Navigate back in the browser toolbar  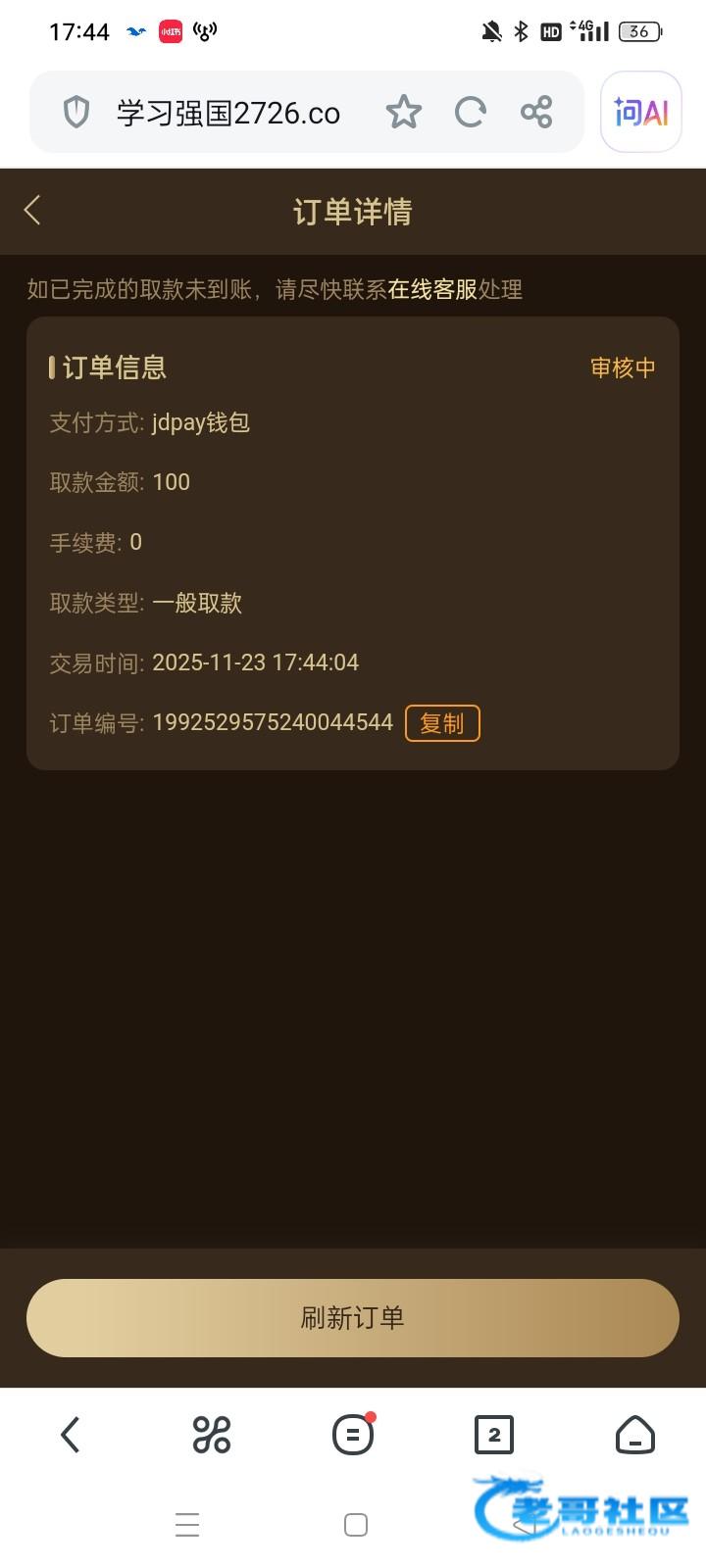tap(70, 1435)
